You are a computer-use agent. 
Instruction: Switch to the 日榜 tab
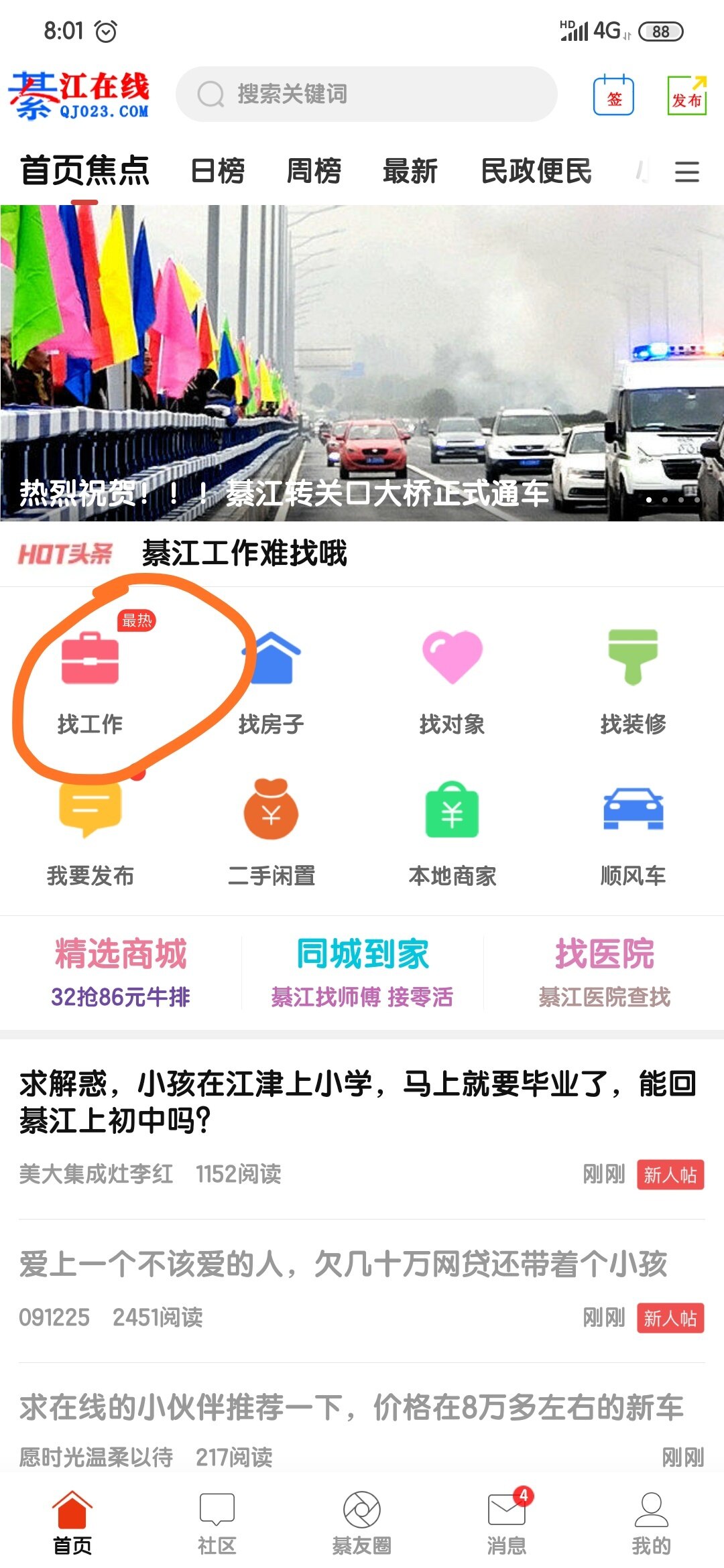pyautogui.click(x=217, y=171)
